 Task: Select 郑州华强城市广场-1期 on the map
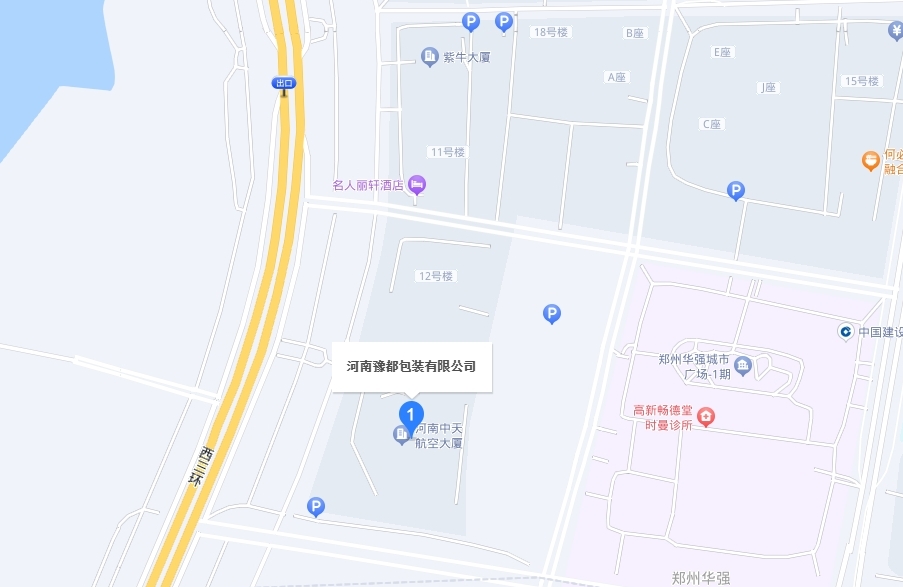[x=742, y=365]
